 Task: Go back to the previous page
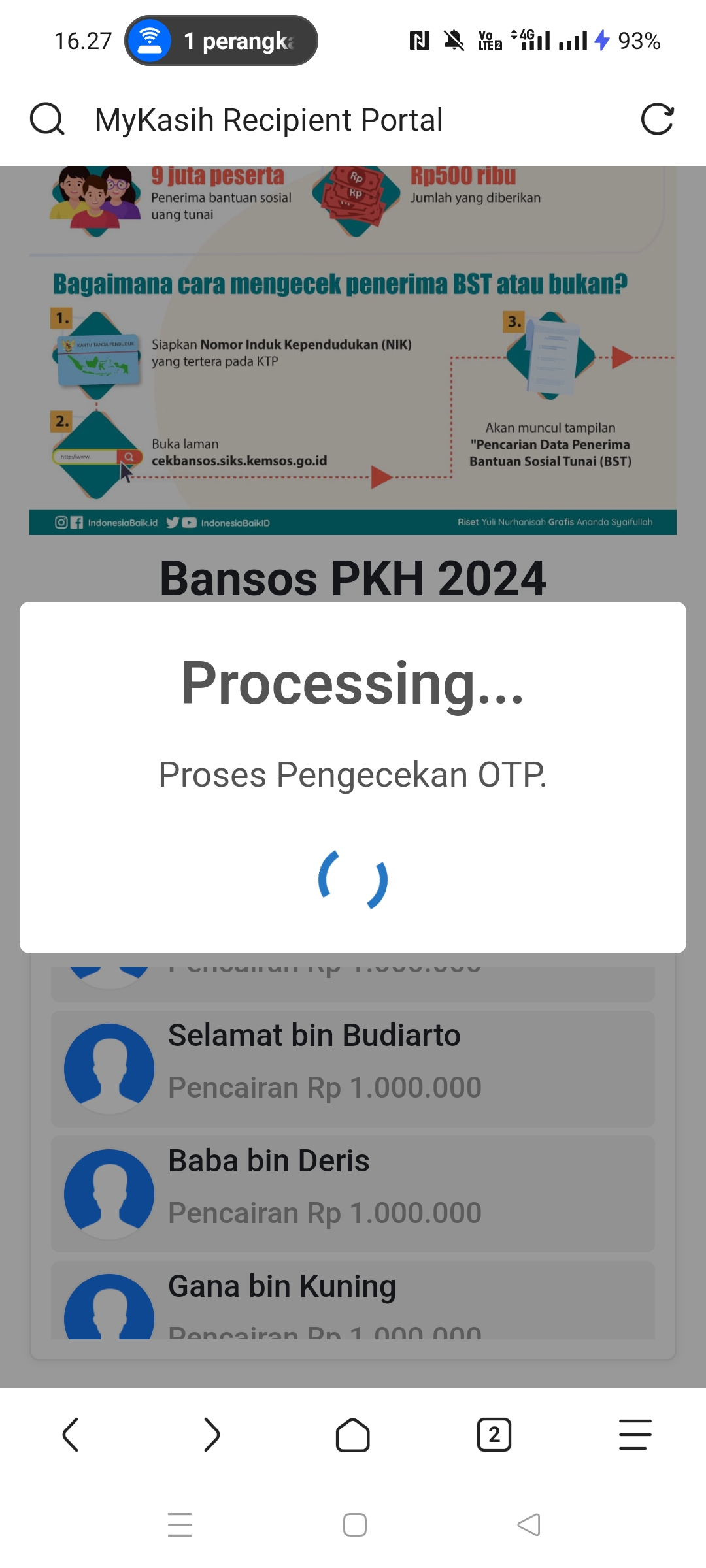click(x=71, y=1435)
